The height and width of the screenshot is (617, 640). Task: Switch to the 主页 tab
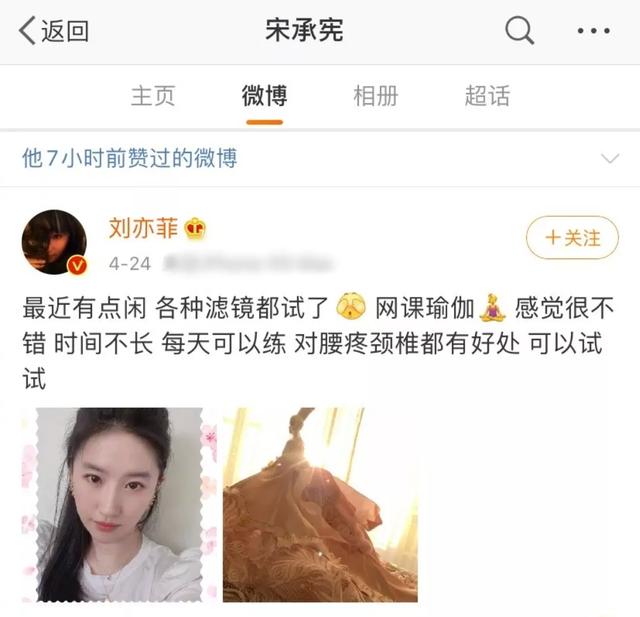(153, 96)
